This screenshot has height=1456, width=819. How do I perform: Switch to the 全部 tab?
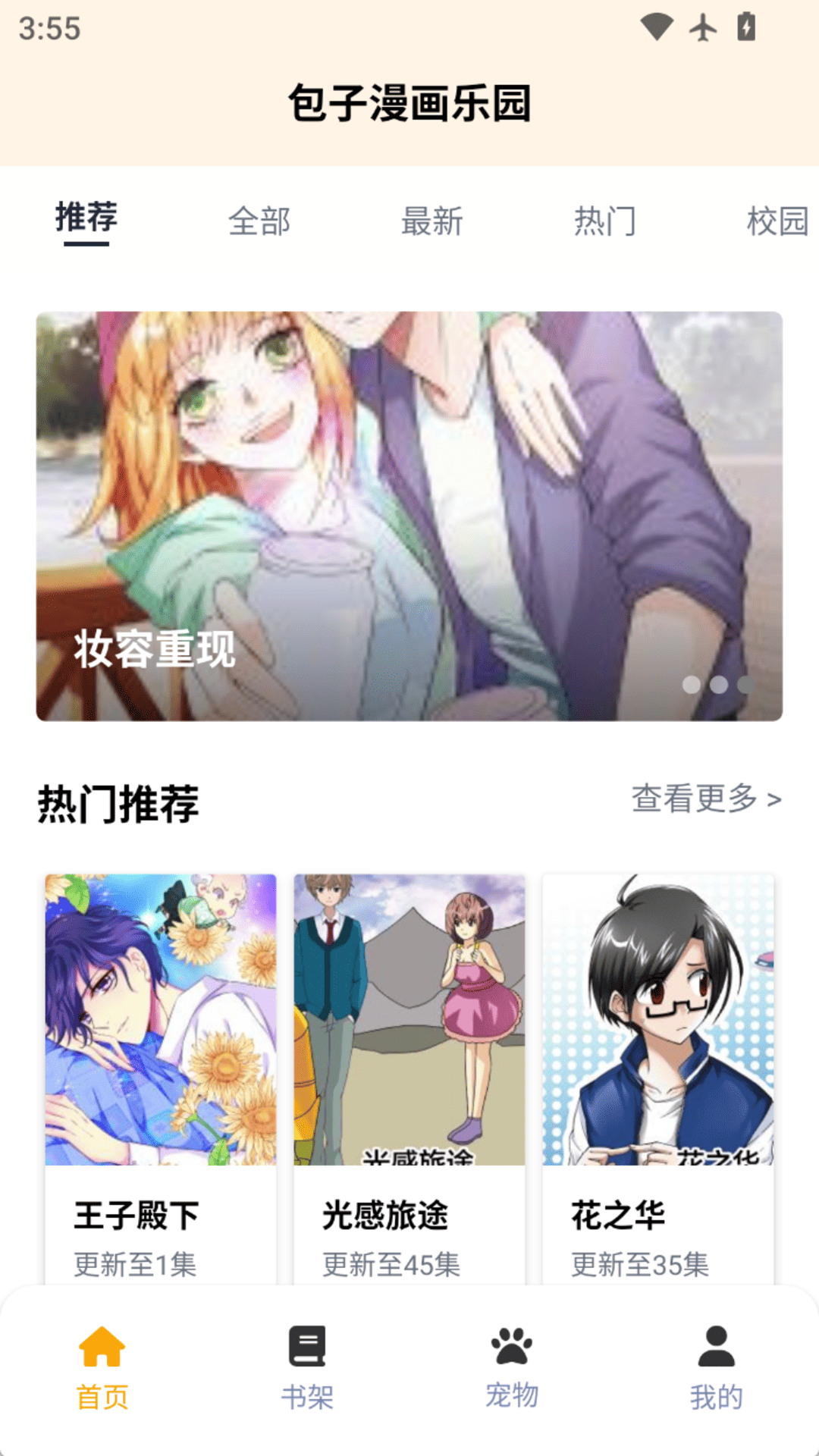[259, 221]
